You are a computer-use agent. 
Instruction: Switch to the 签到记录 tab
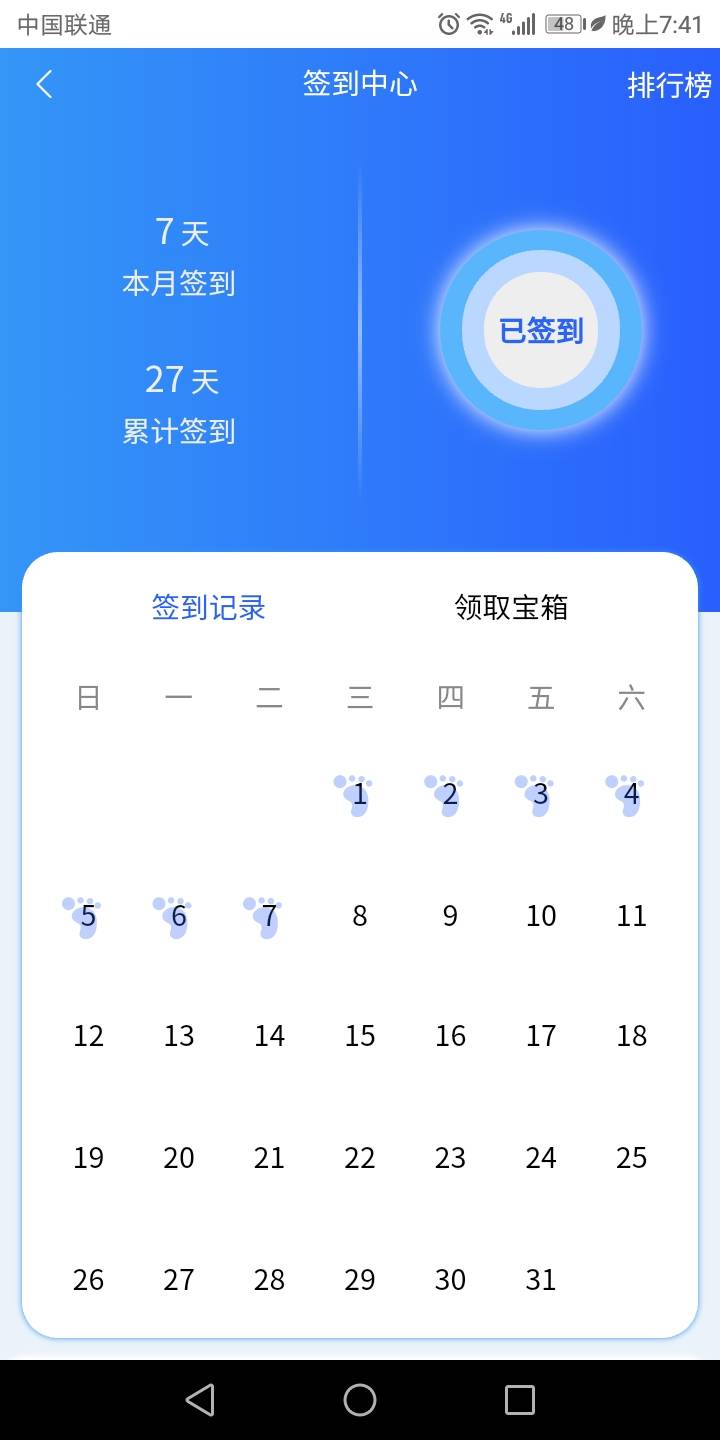[208, 607]
